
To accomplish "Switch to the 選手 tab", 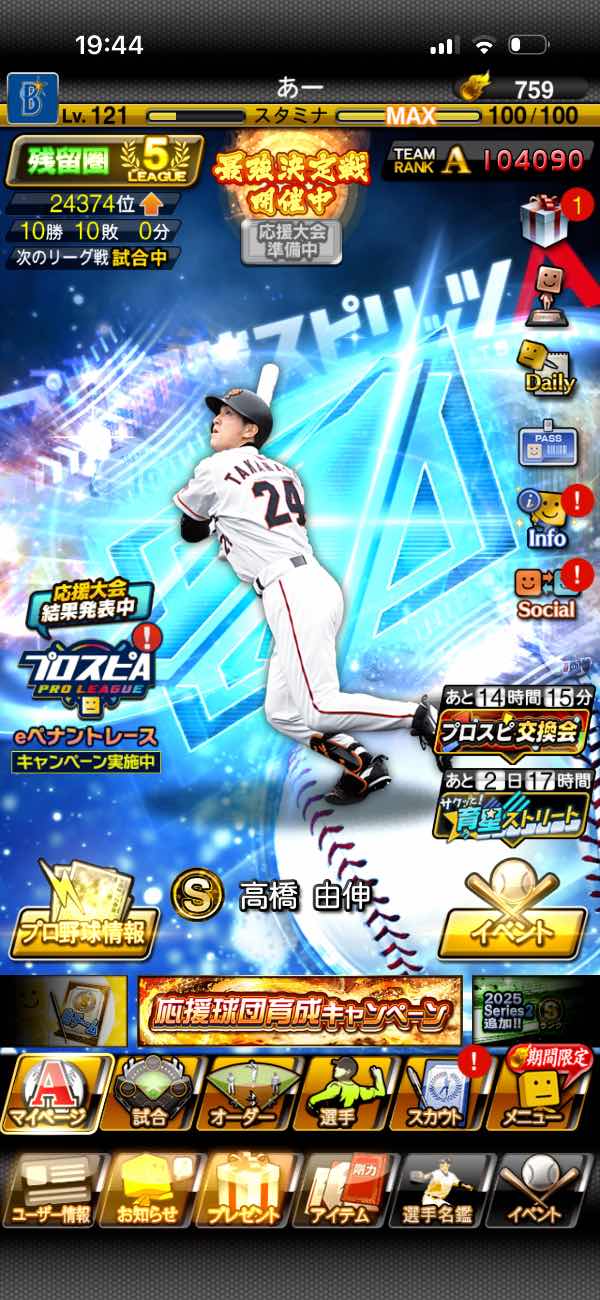I will (344, 1093).
